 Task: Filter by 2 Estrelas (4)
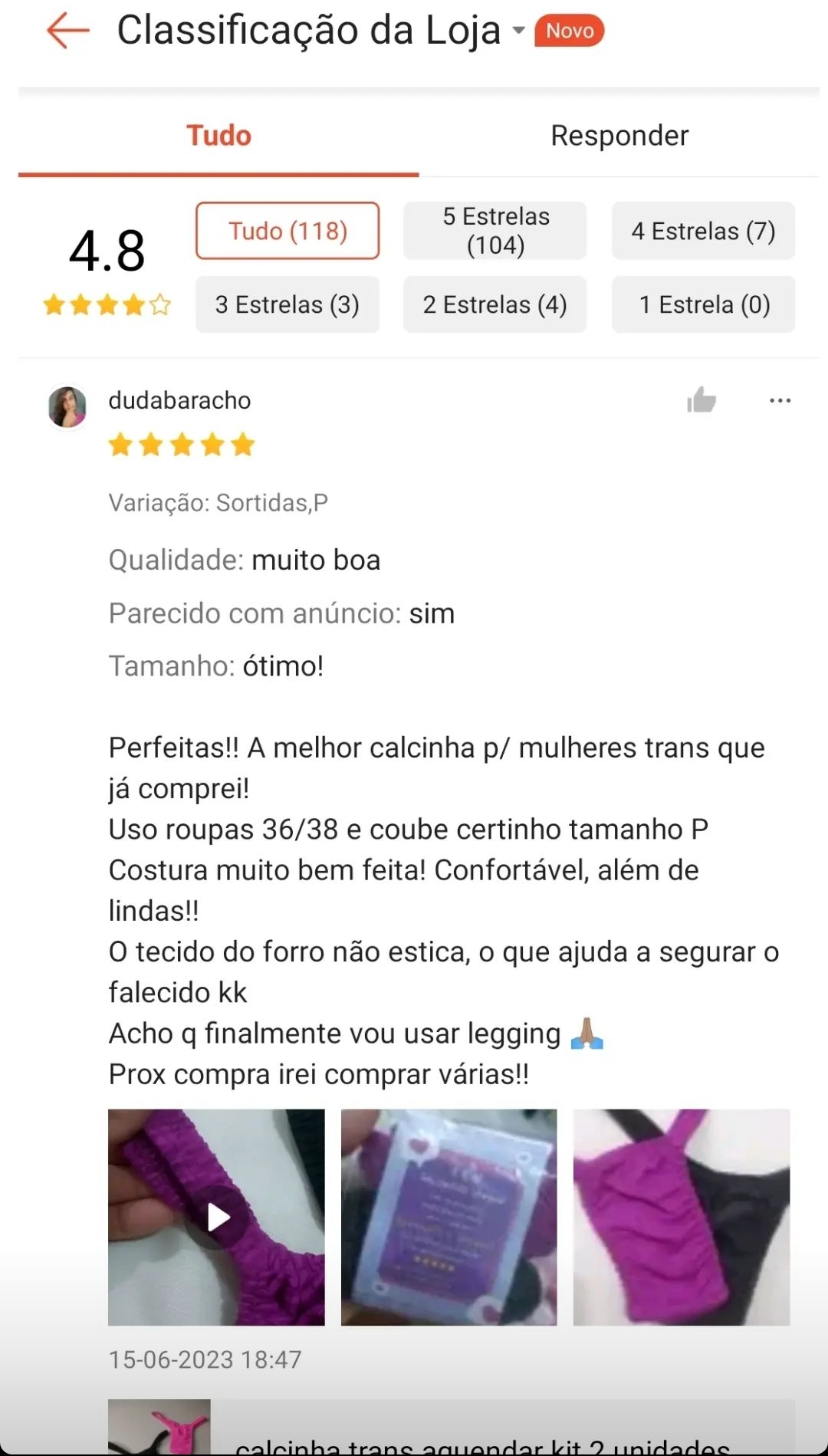click(495, 304)
